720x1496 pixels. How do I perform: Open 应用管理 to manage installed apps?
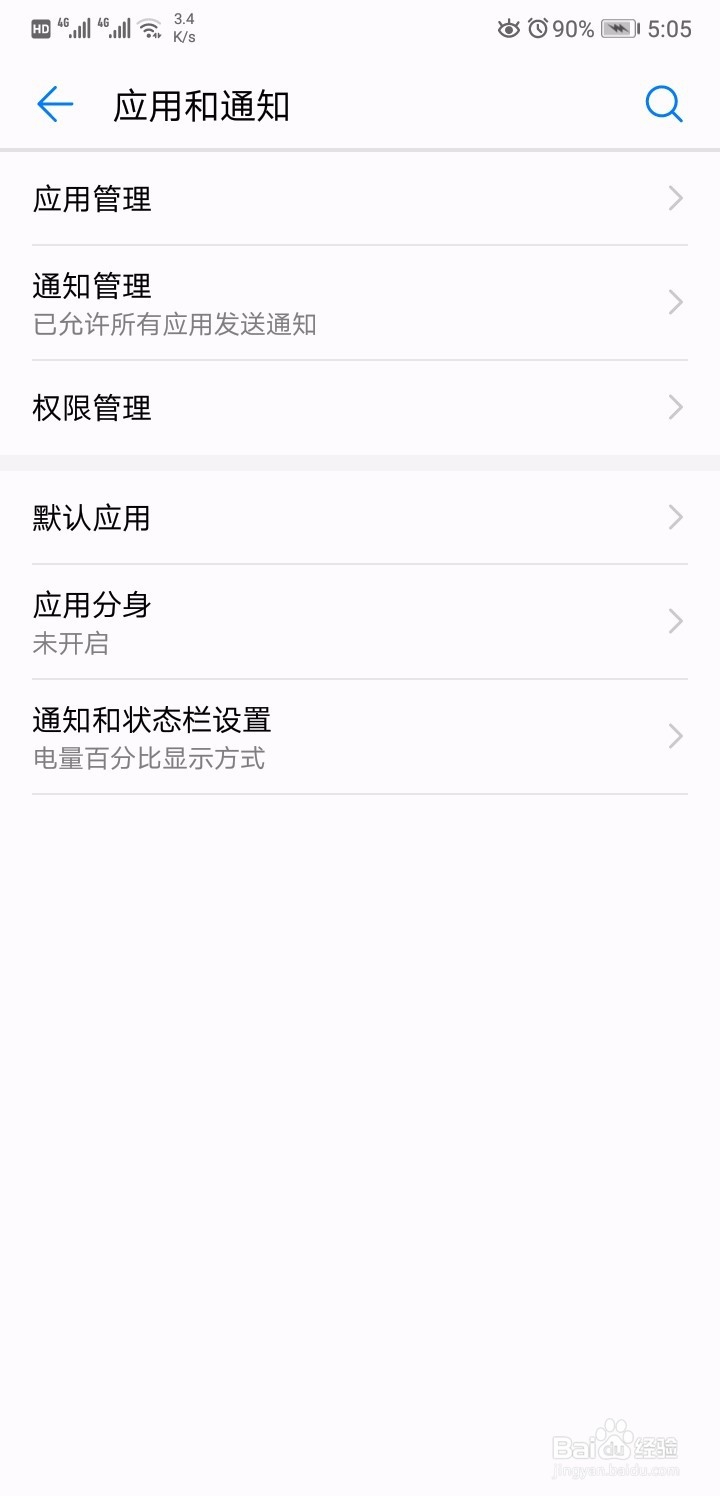coord(91,199)
